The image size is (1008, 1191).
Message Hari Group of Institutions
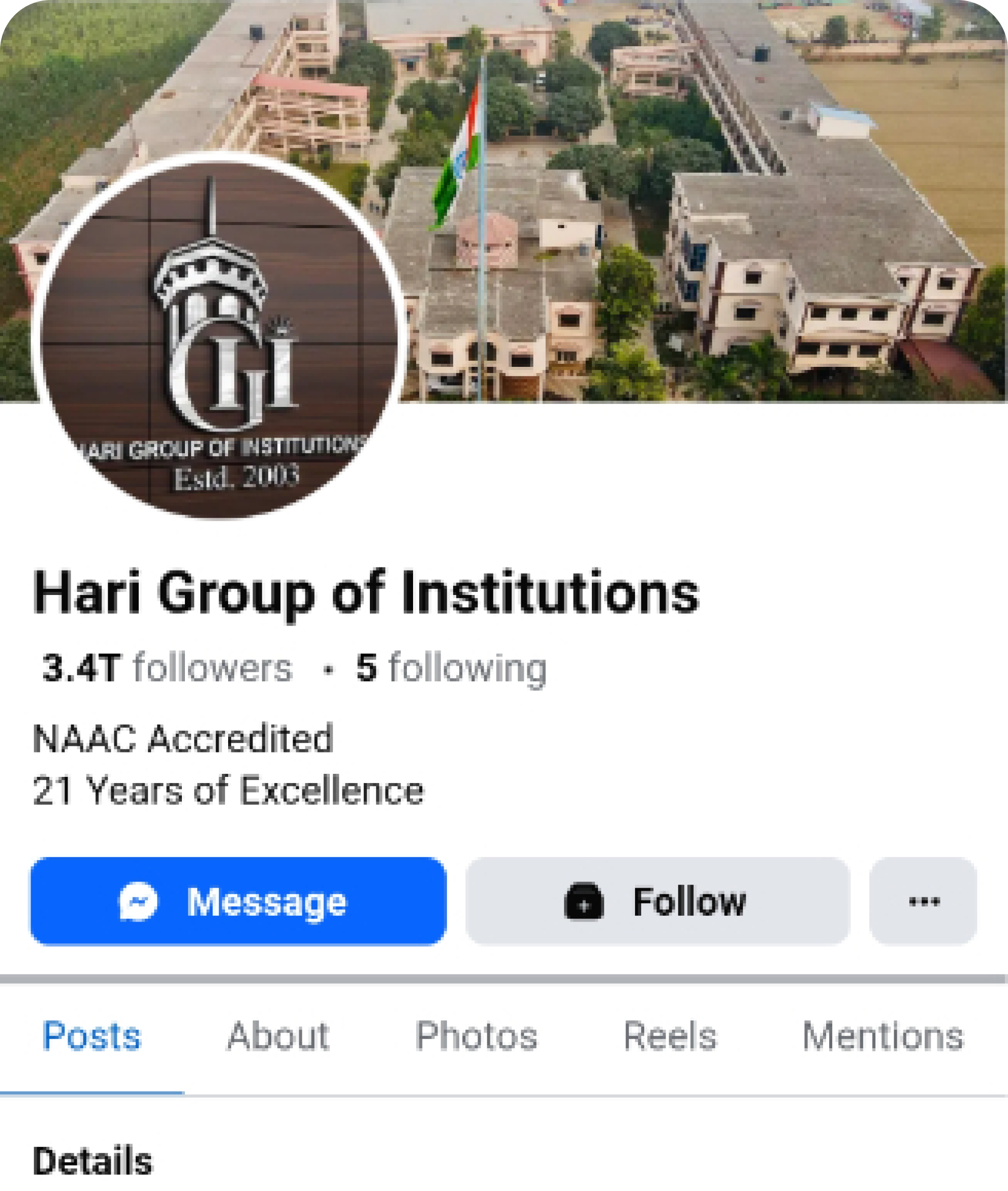pyautogui.click(x=238, y=901)
